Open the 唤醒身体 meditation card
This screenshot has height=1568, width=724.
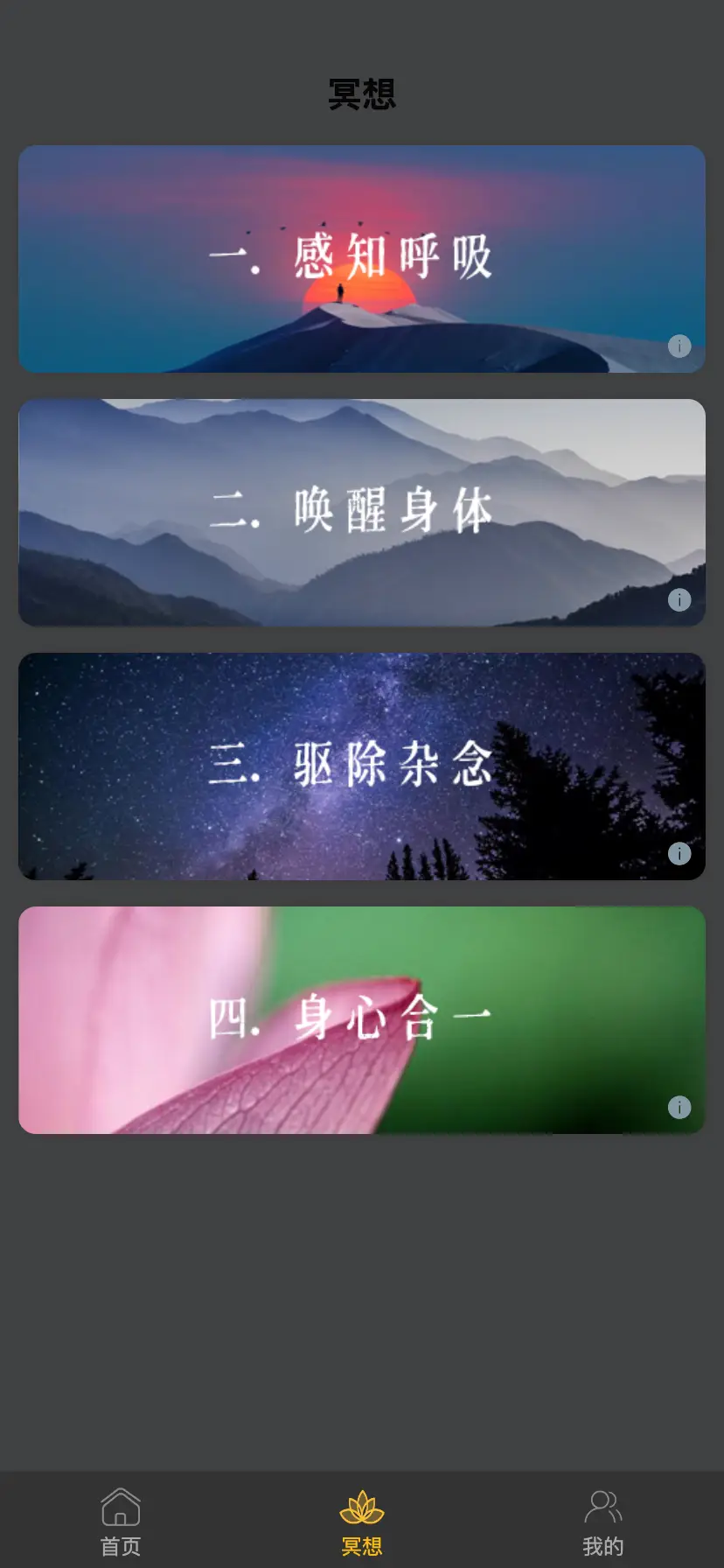coord(362,513)
